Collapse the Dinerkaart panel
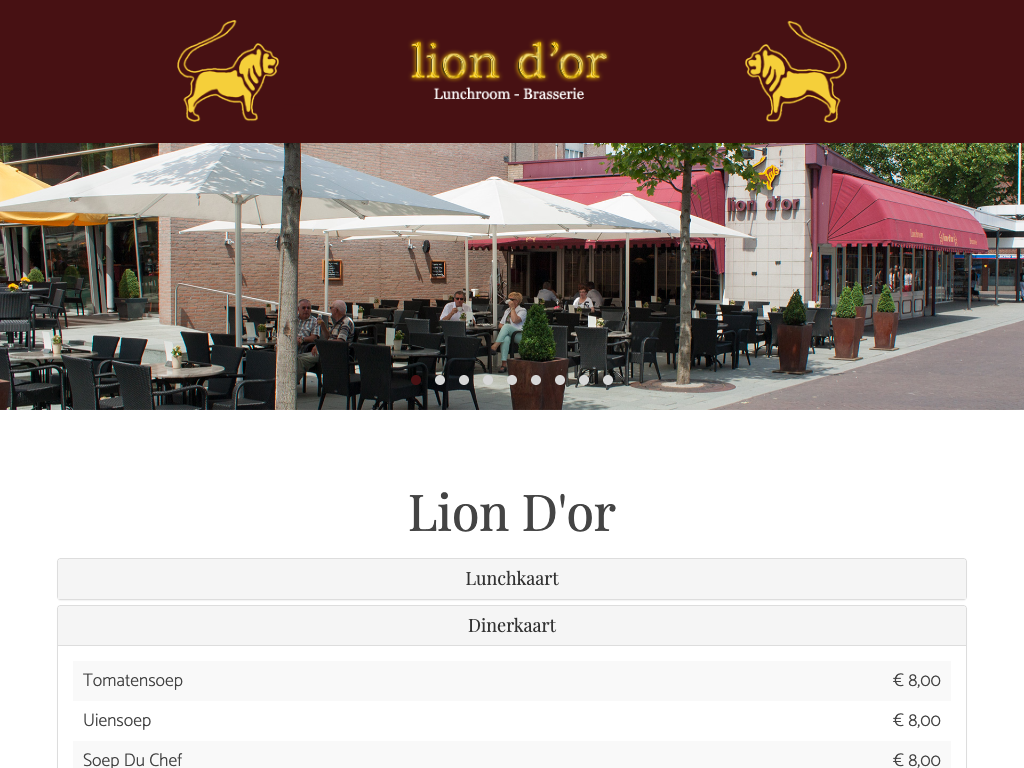 (511, 626)
